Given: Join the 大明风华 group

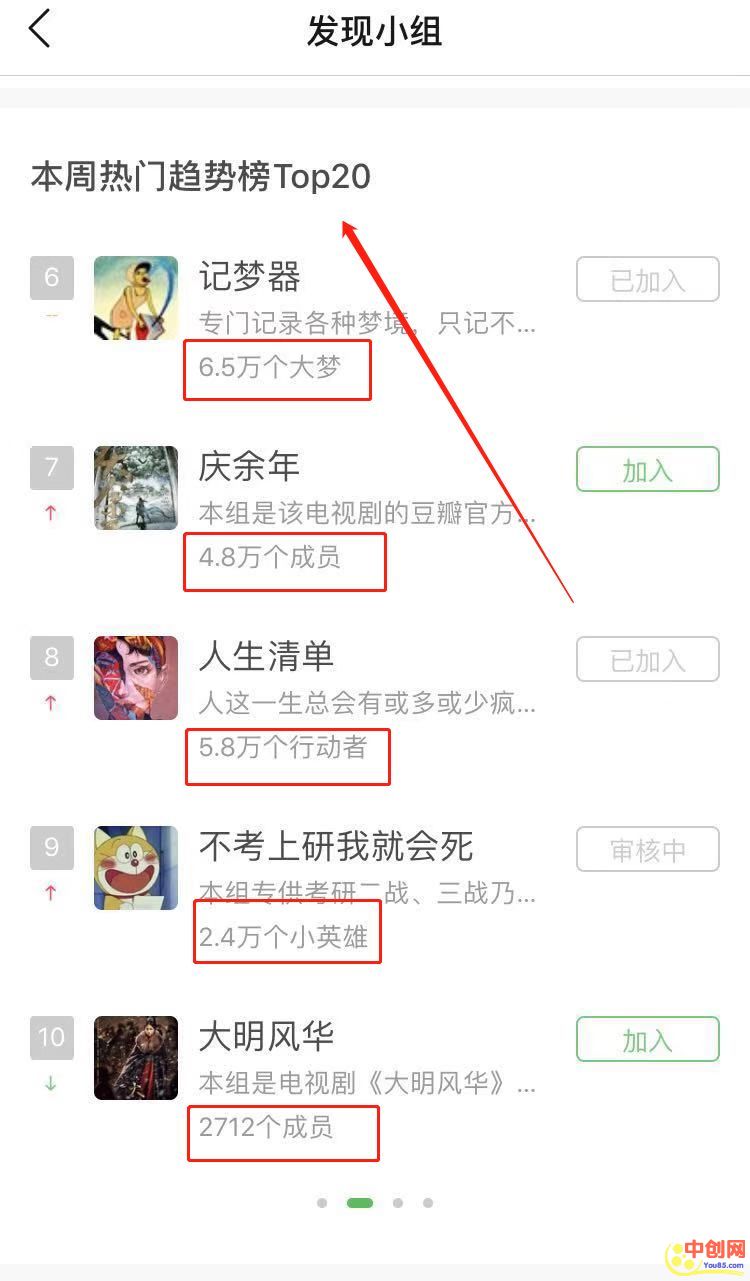Looking at the screenshot, I should pyautogui.click(x=647, y=1040).
